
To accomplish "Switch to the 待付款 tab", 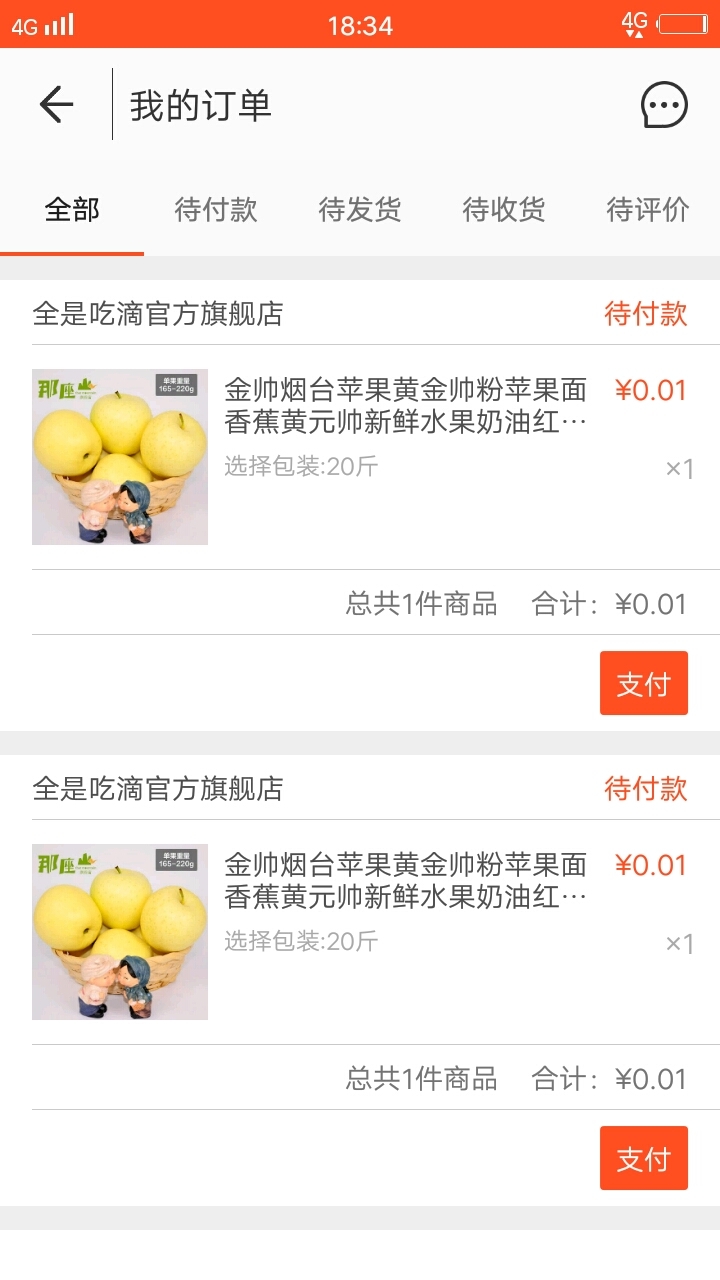I will (215, 211).
